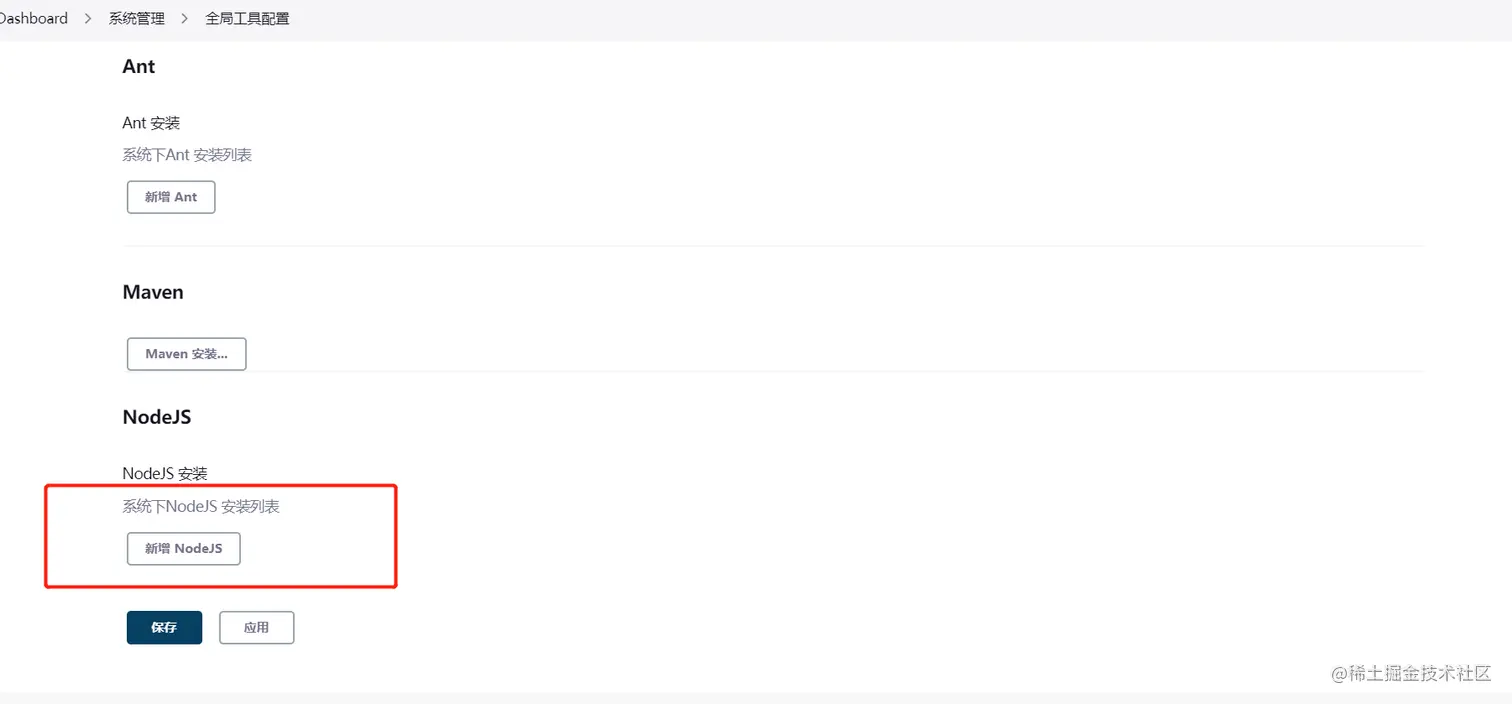Viewport: 1512px width, 704px height.
Task: Go to Dashboard breadcrumb
Action: (x=34, y=18)
